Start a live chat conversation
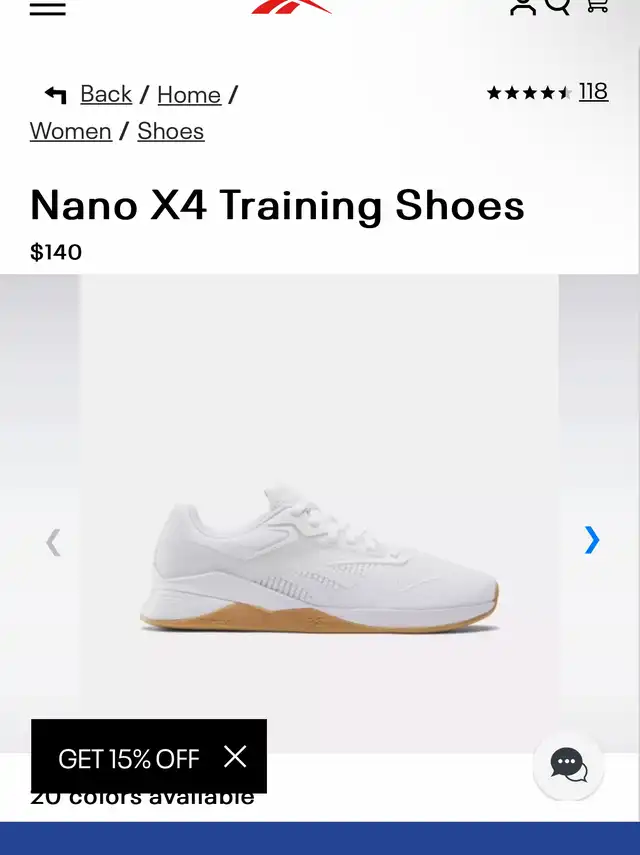Screen dimensions: 640x855 click(568, 767)
